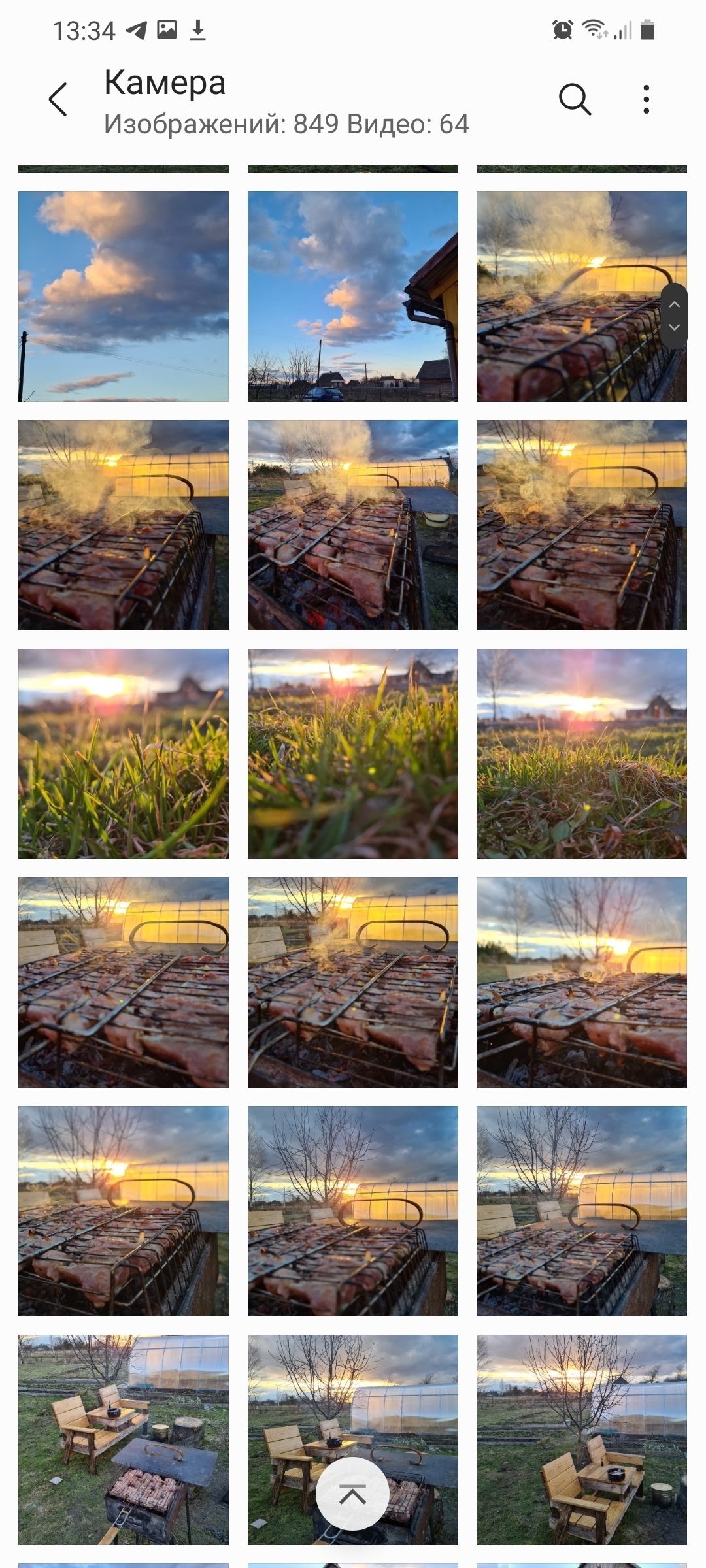Screen dimensions: 706x1568
Task: Open the grass photo with tree and sunset
Action: pyautogui.click(x=581, y=753)
